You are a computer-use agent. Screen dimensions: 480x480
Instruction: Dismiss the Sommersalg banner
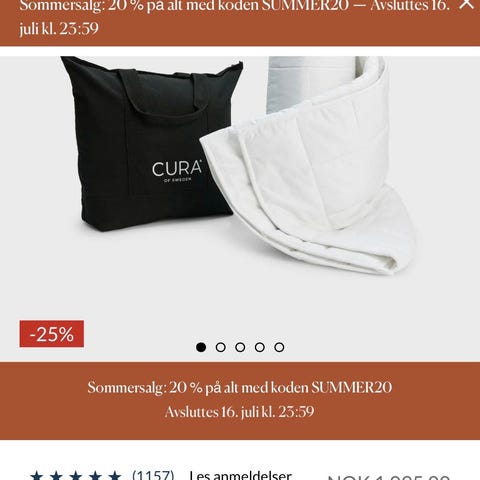(466, 4)
